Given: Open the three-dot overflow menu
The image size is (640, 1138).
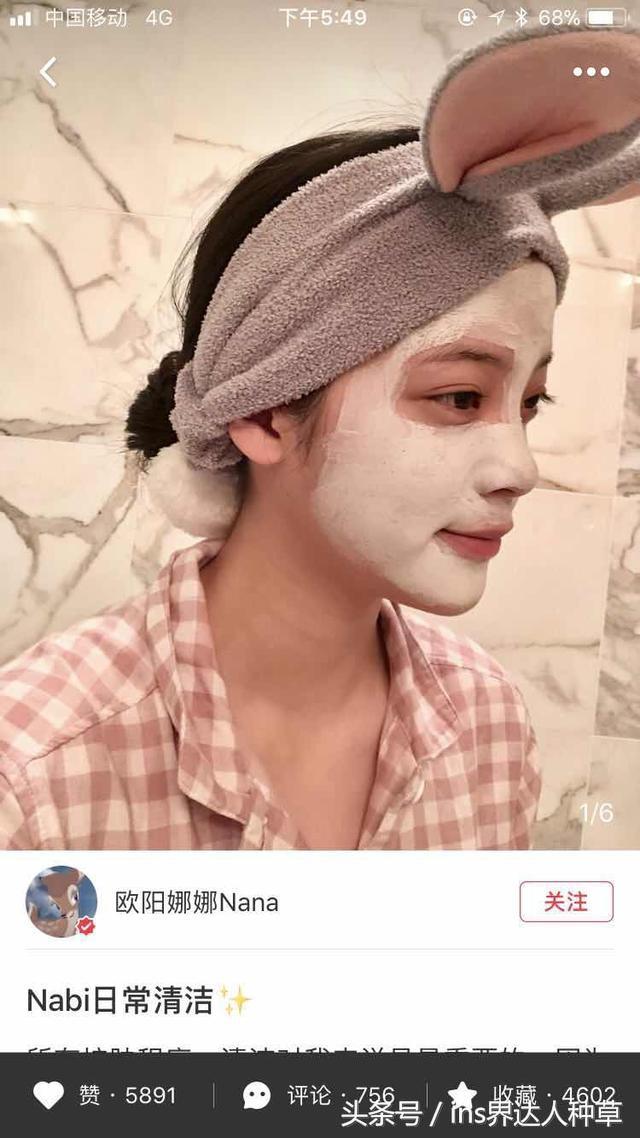Looking at the screenshot, I should pos(591,72).
